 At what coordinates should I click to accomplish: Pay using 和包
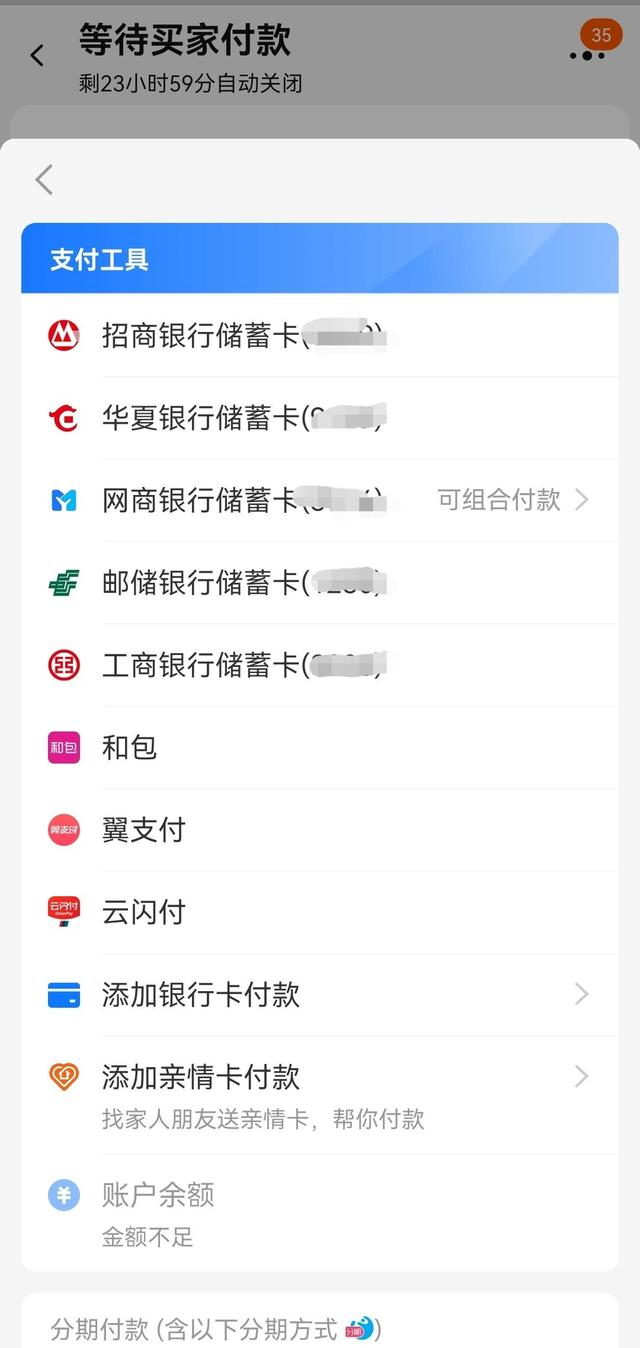130,747
